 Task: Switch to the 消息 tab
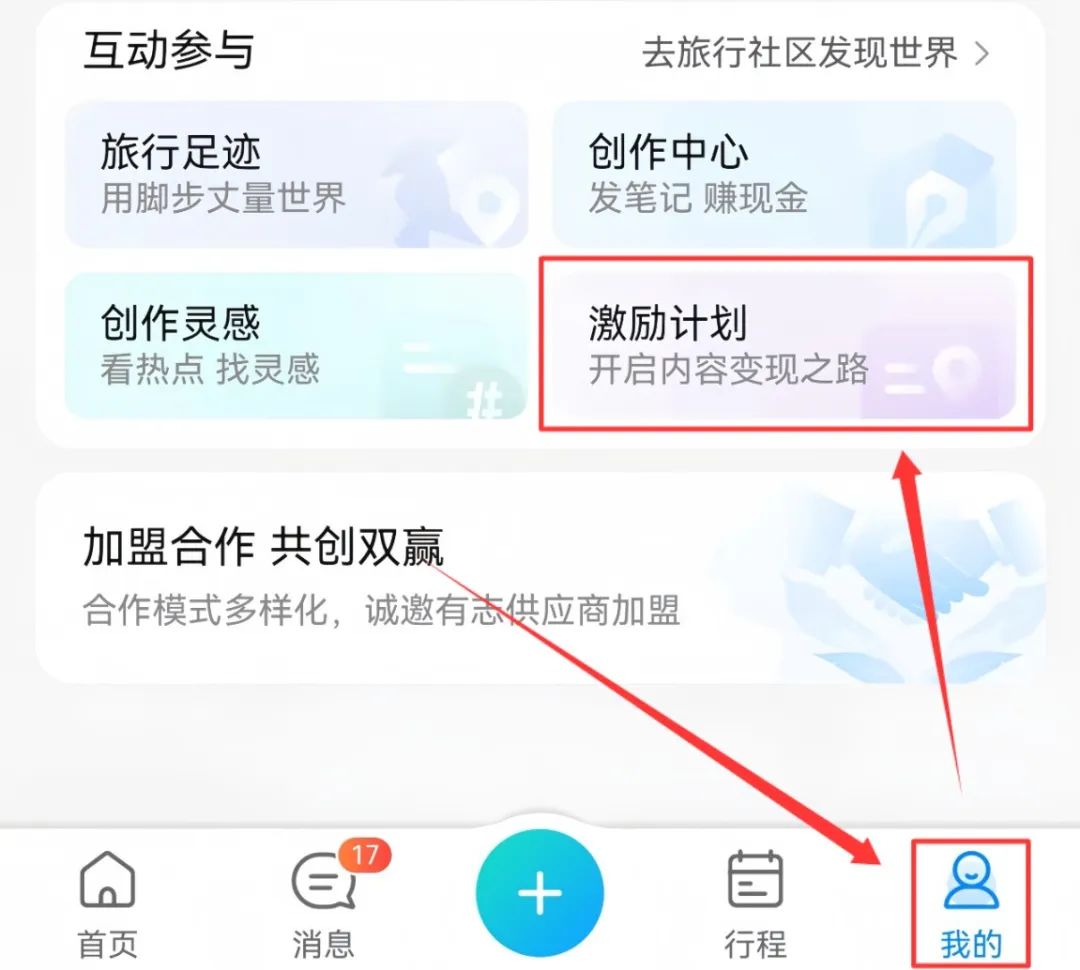point(325,903)
